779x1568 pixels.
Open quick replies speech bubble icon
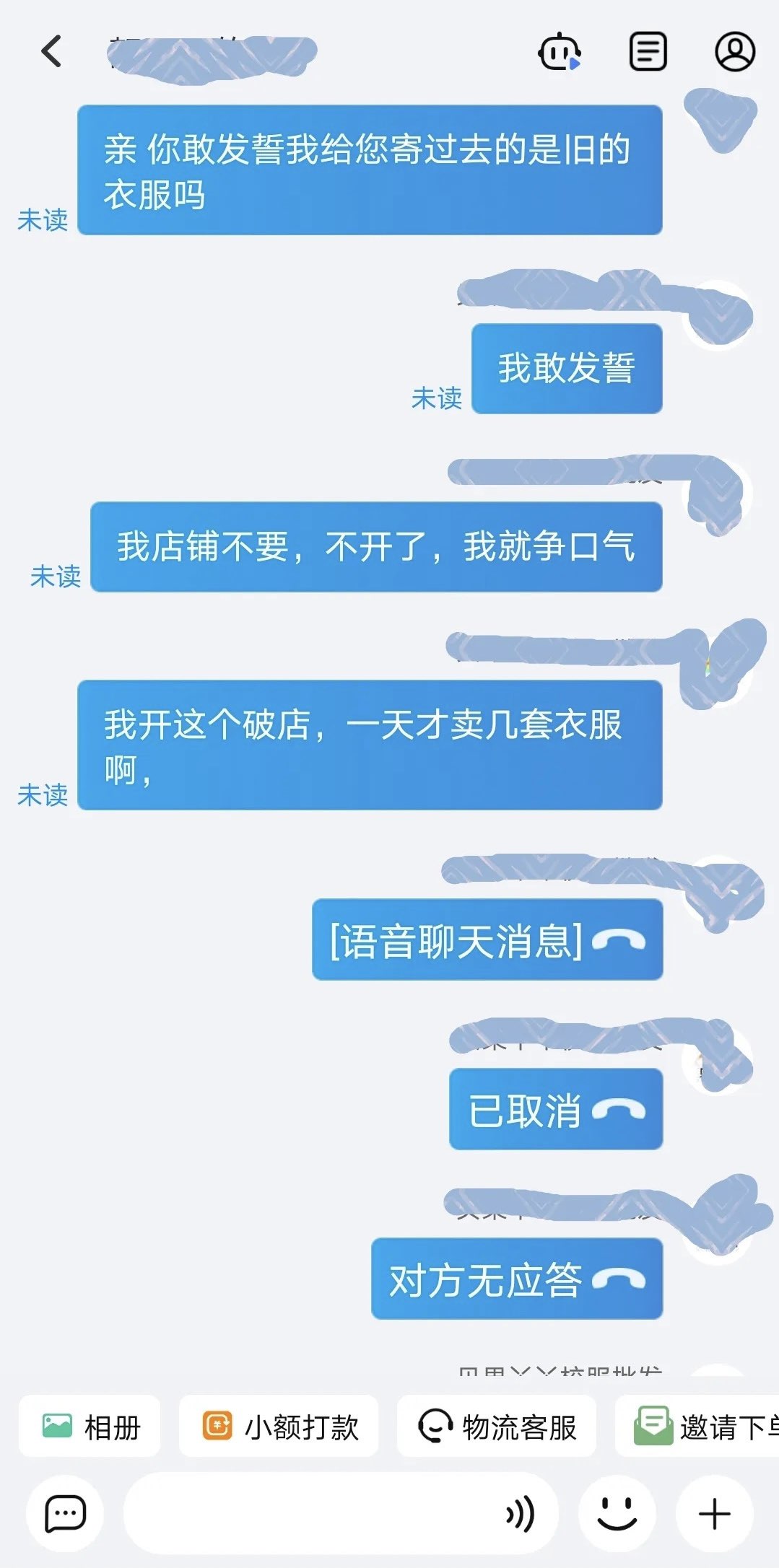pos(65,1514)
